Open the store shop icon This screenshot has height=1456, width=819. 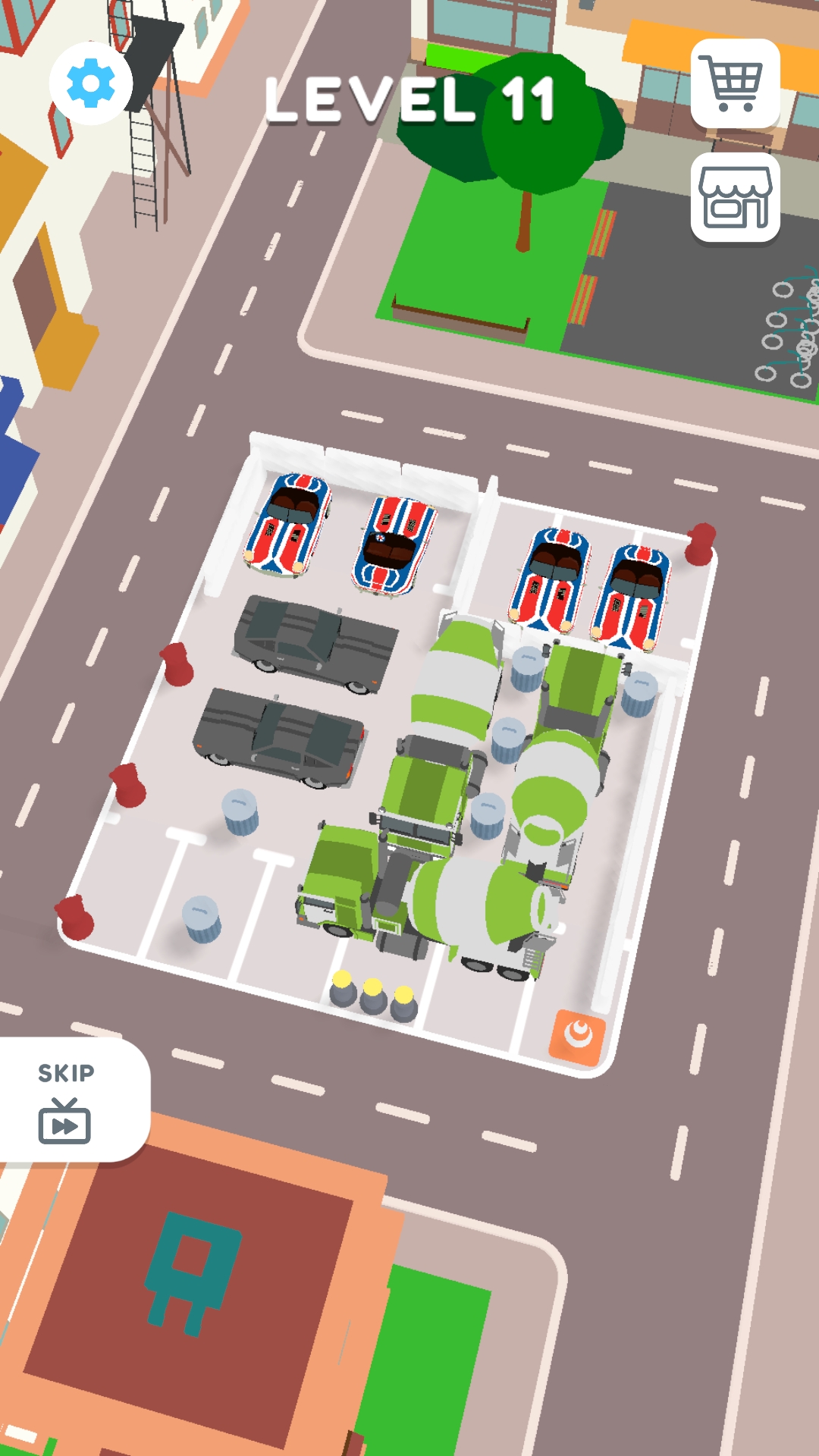coord(735,197)
